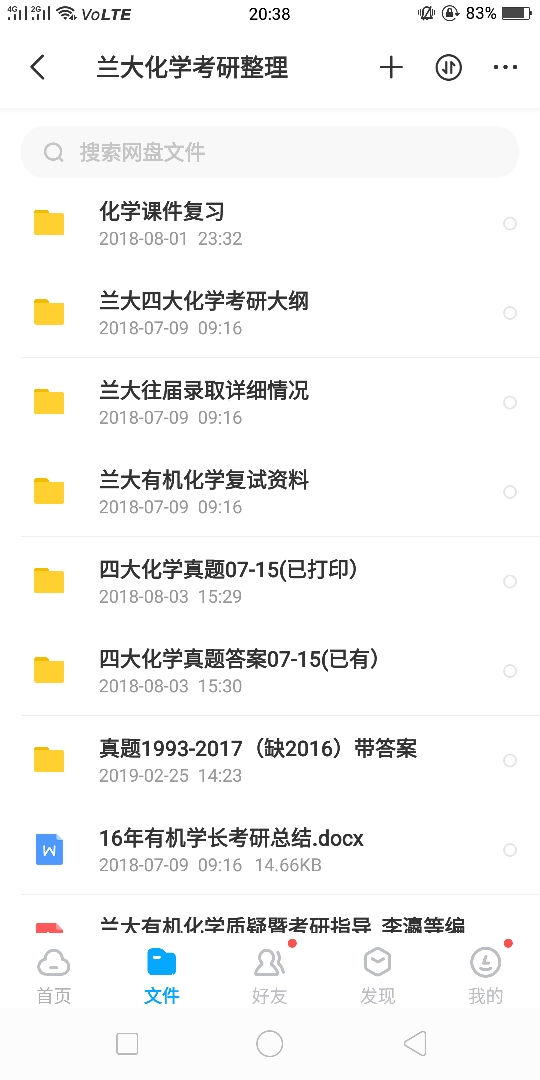Open the three-dot overflow menu
Image resolution: width=540 pixels, height=1080 pixels.
pyautogui.click(x=505, y=68)
